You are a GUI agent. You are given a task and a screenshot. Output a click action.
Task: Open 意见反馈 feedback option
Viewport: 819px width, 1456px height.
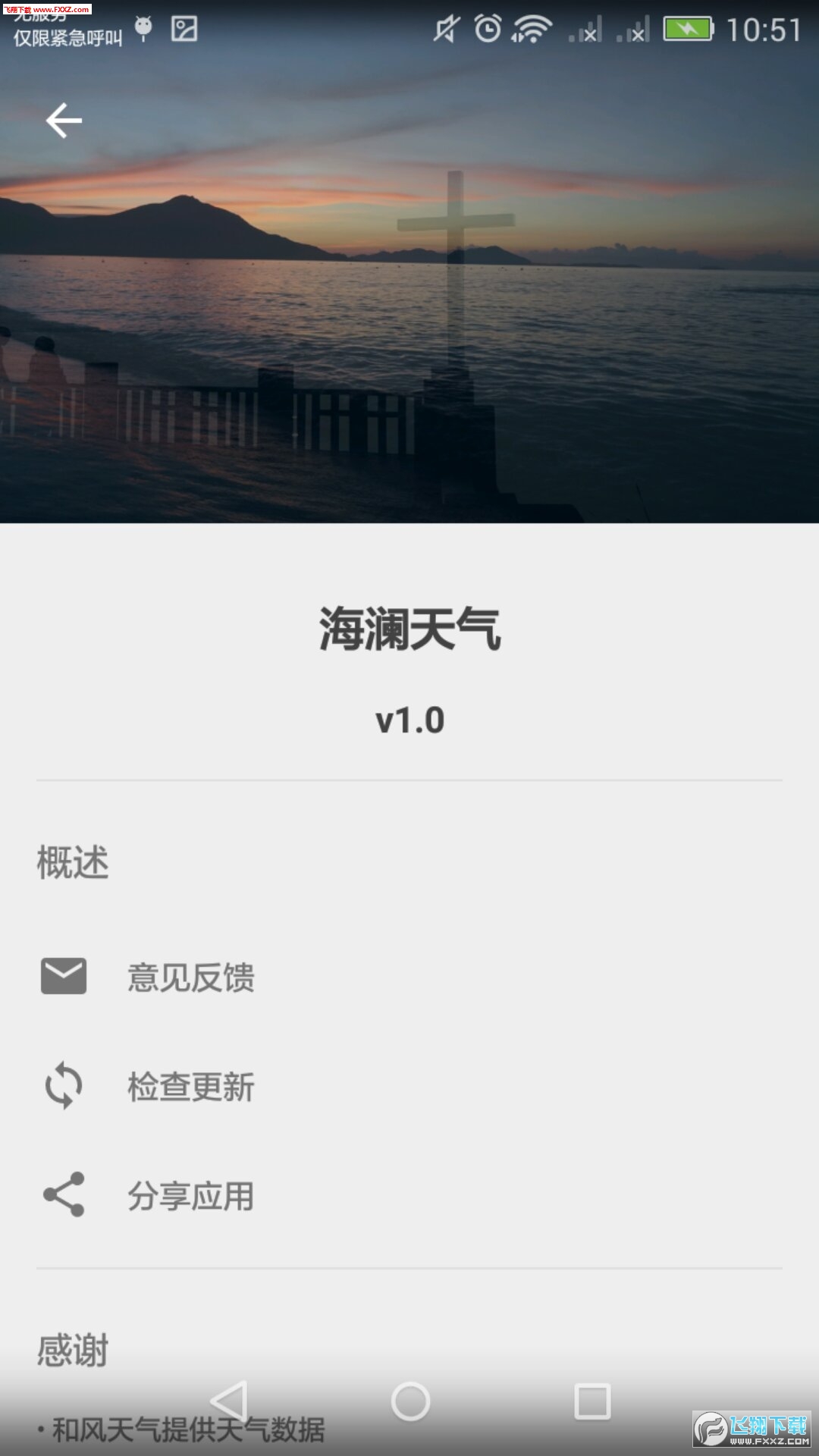tap(409, 977)
